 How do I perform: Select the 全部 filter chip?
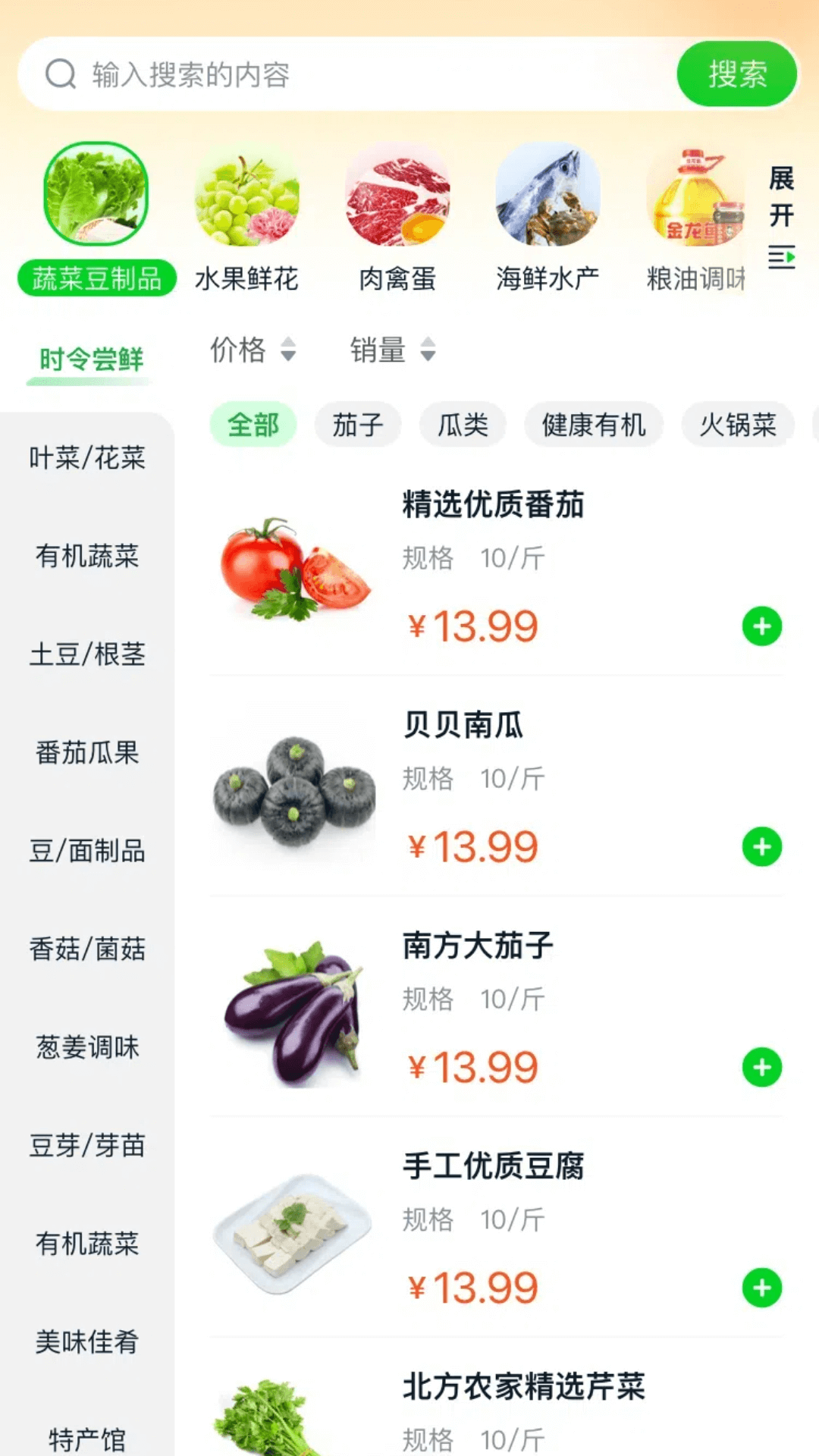[253, 425]
